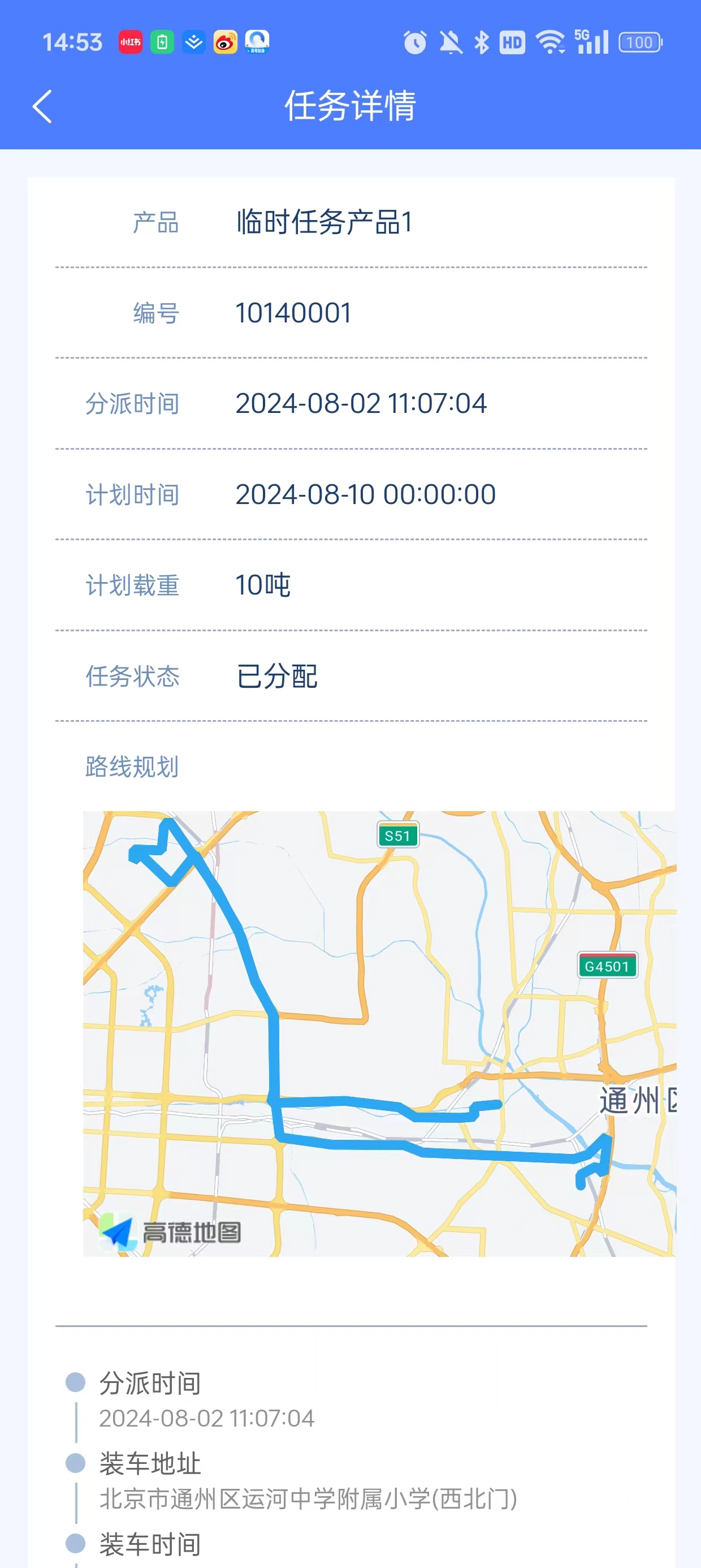Open the 路线规划 route map preview
701x1568 pixels.
coord(379,1033)
